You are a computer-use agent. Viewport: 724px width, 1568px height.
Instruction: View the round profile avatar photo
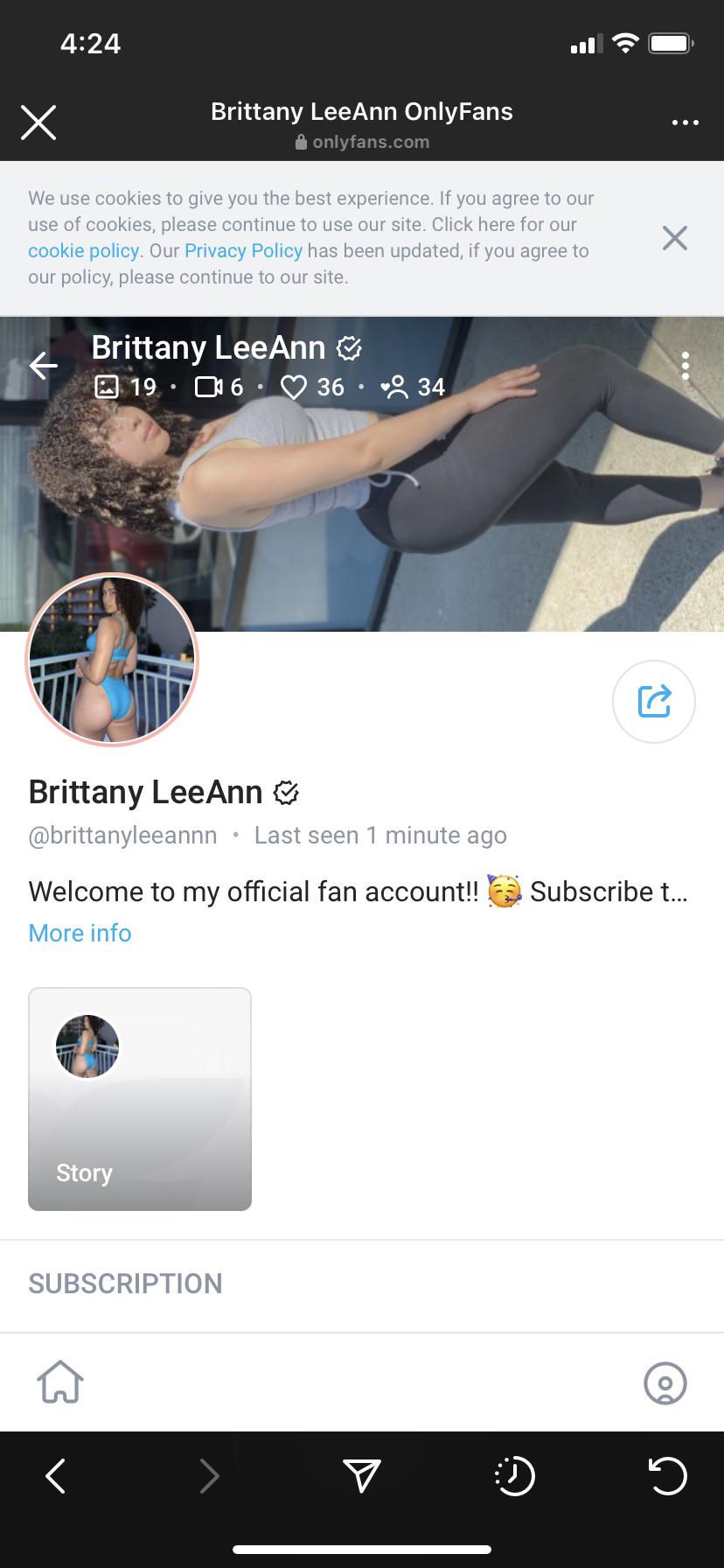pyautogui.click(x=112, y=660)
